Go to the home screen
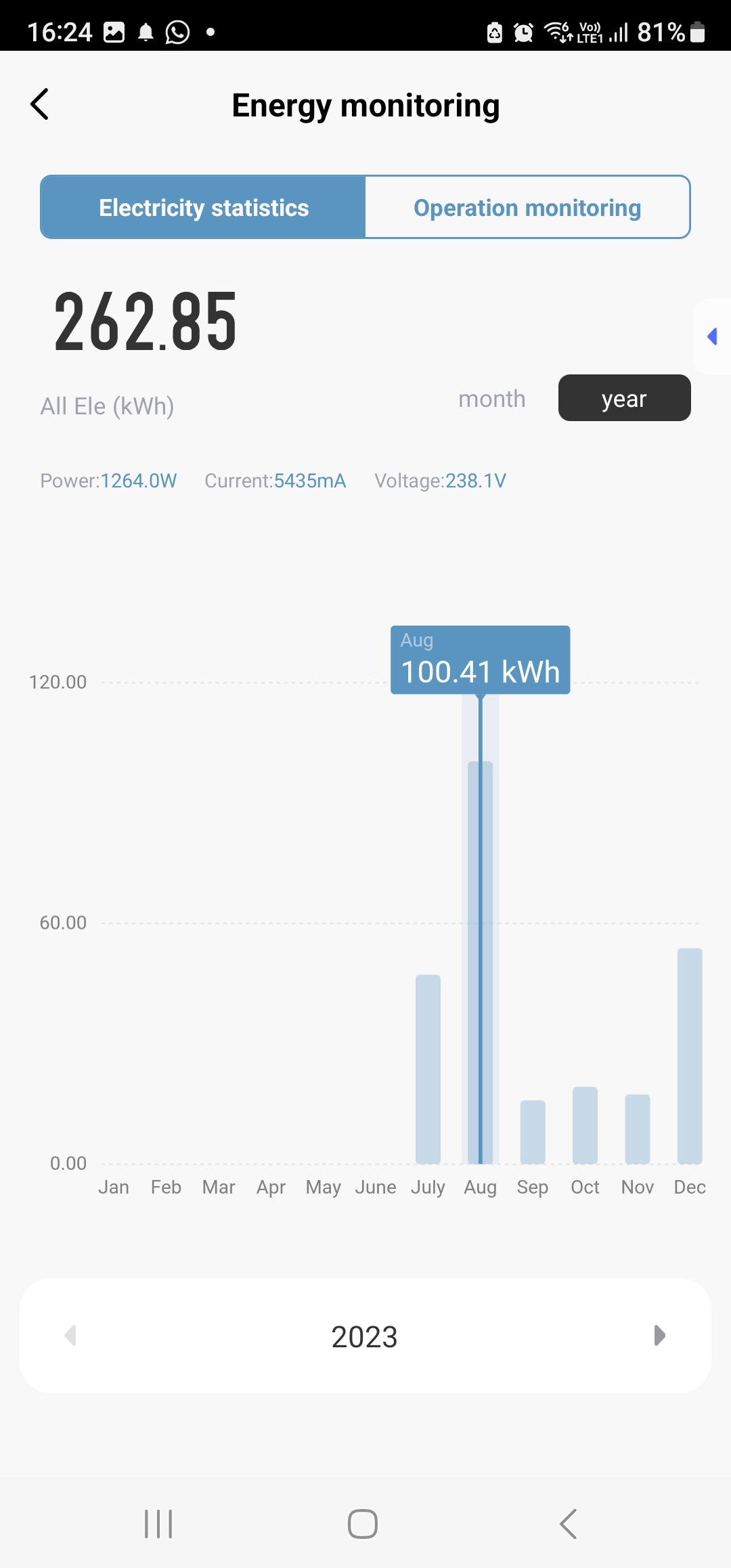 pyautogui.click(x=363, y=1524)
